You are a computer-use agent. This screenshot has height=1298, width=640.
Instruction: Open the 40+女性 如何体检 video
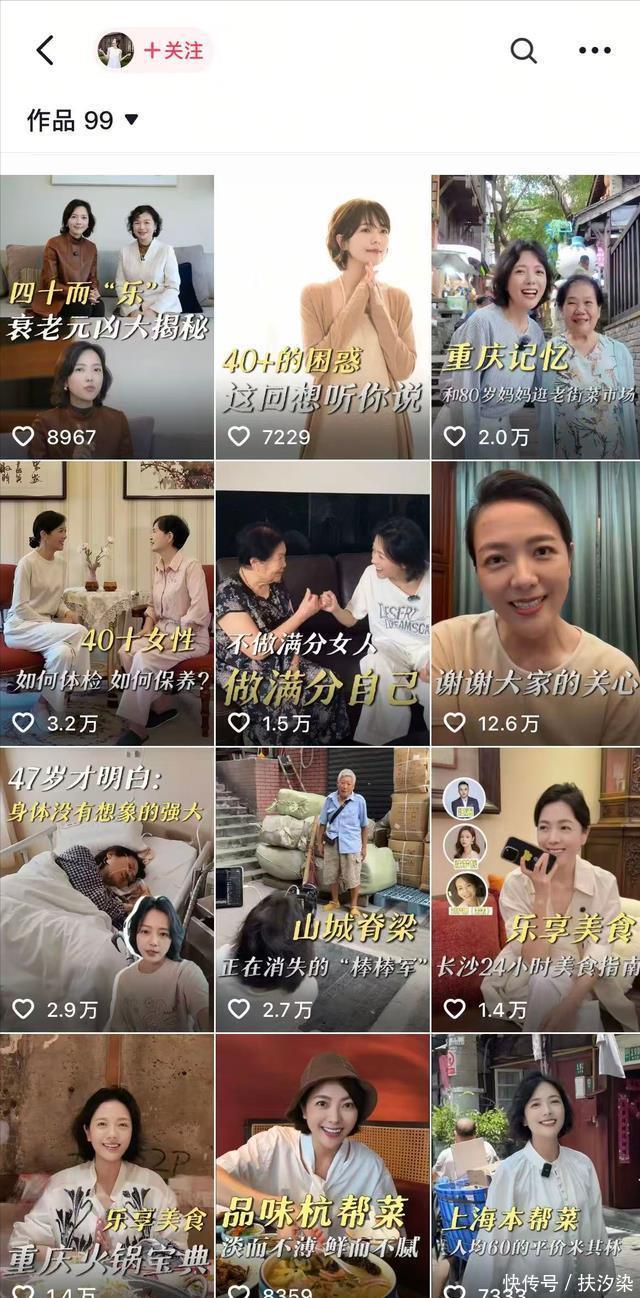point(107,603)
